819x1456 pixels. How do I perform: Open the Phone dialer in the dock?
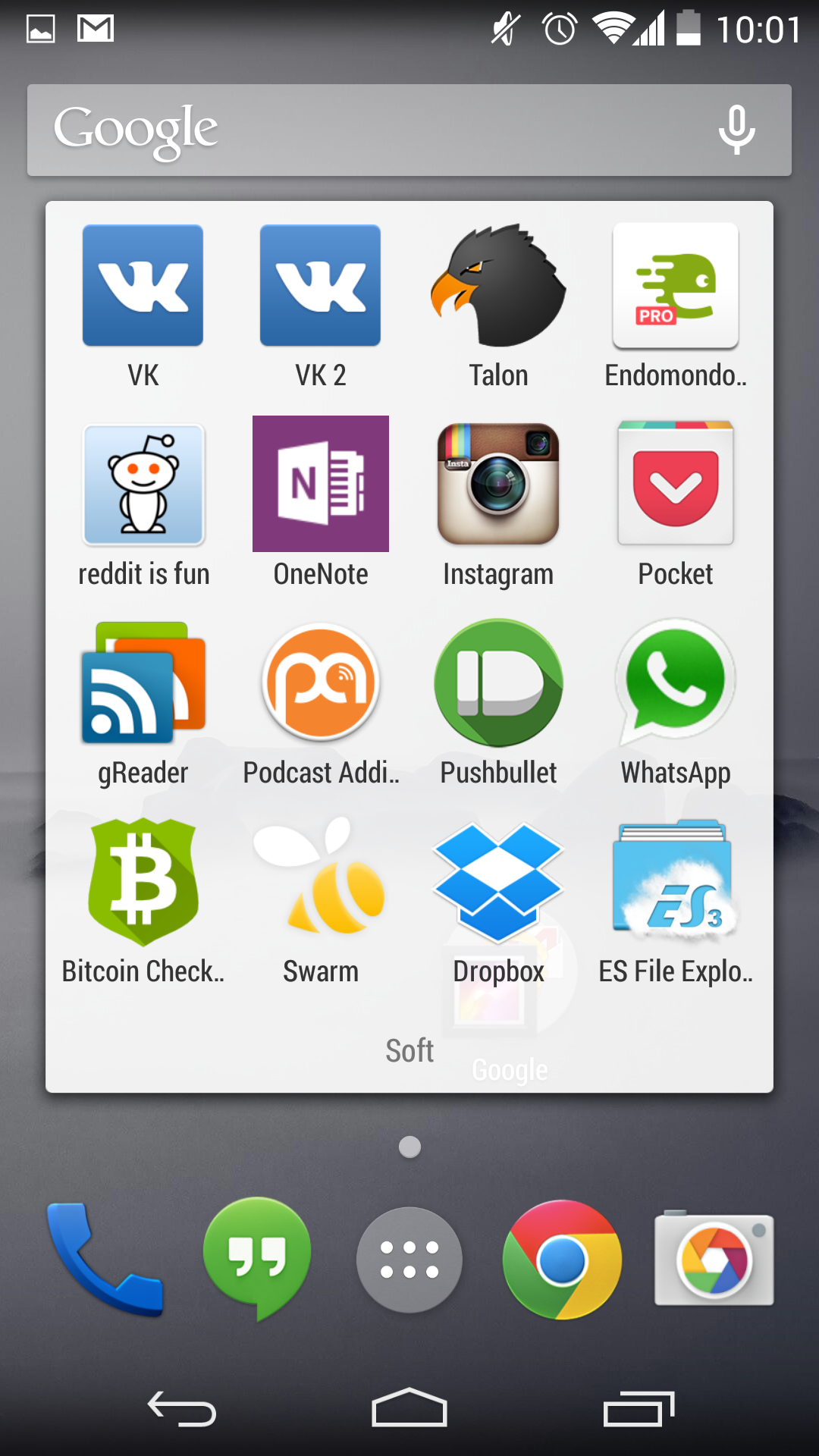pyautogui.click(x=105, y=1259)
